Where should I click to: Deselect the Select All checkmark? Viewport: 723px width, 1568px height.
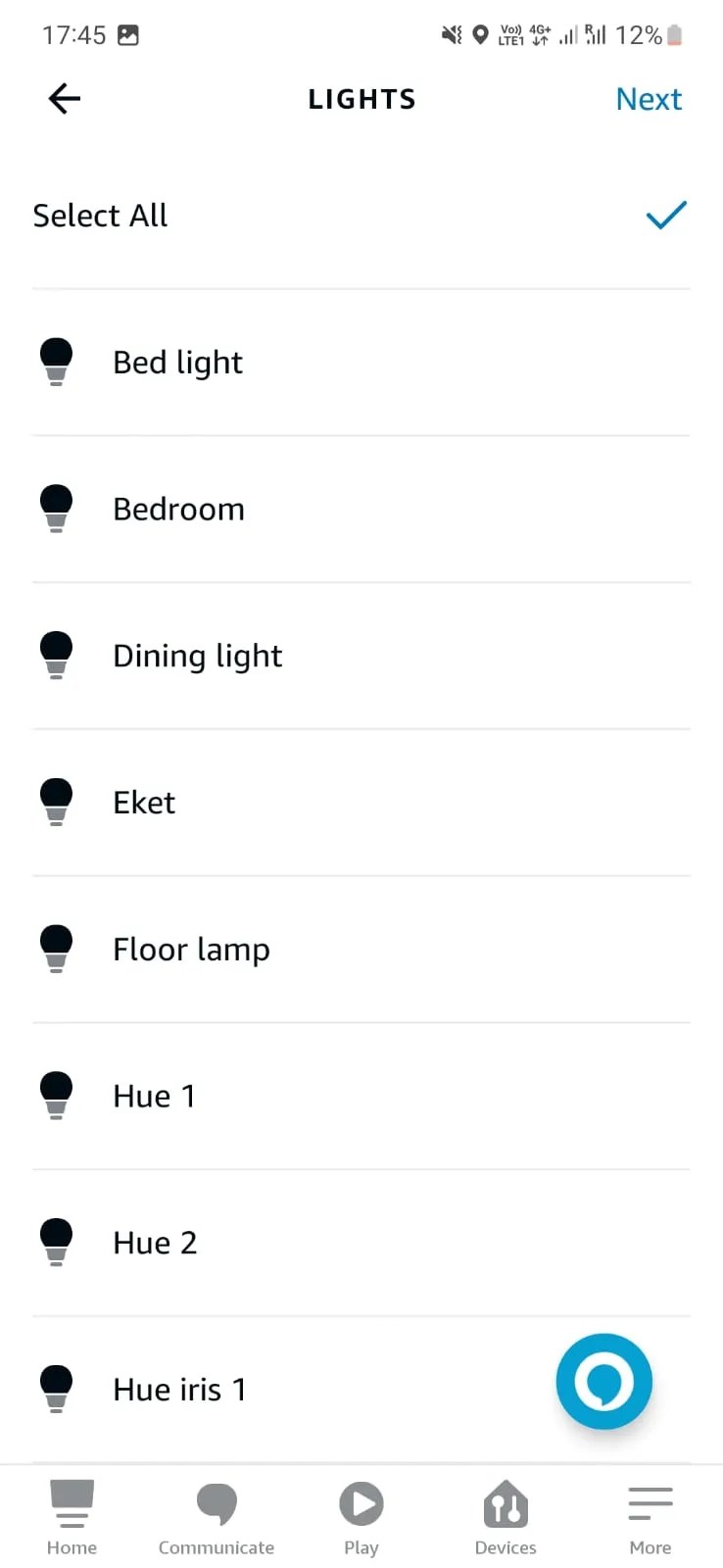click(x=665, y=216)
